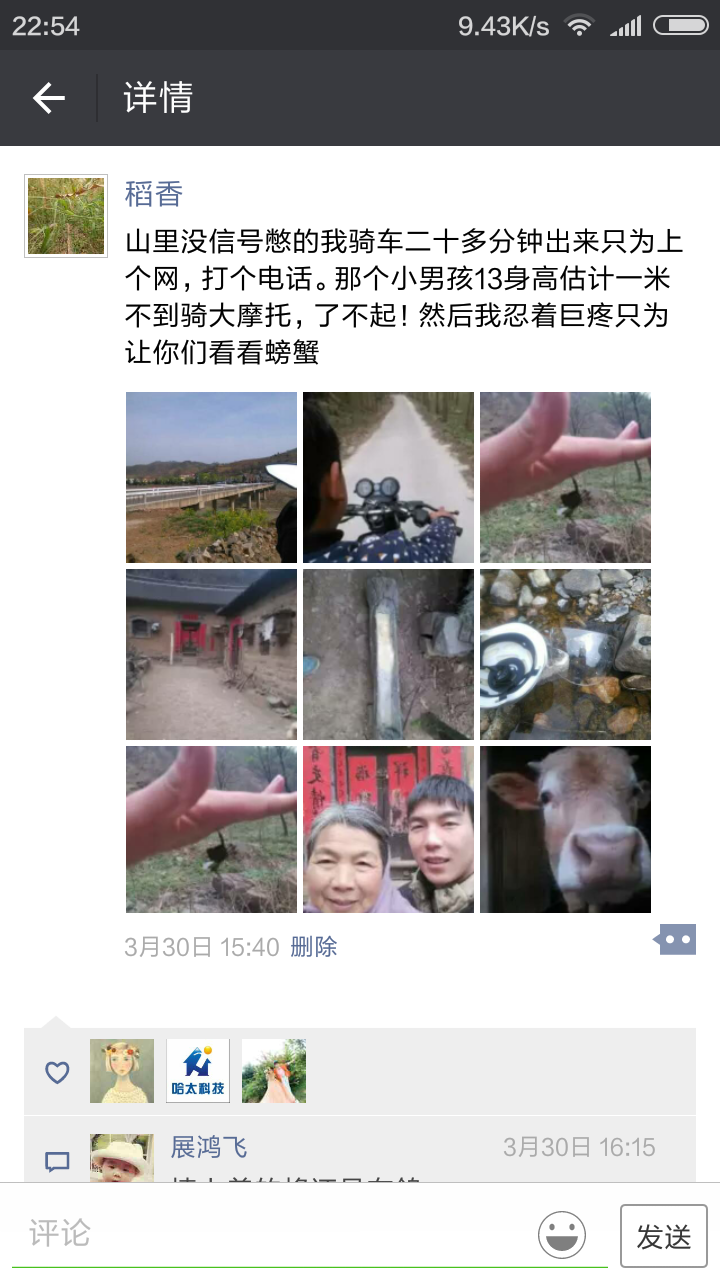The image size is (720, 1280).
Task: Open the like/comment popup button
Action: coord(676,940)
